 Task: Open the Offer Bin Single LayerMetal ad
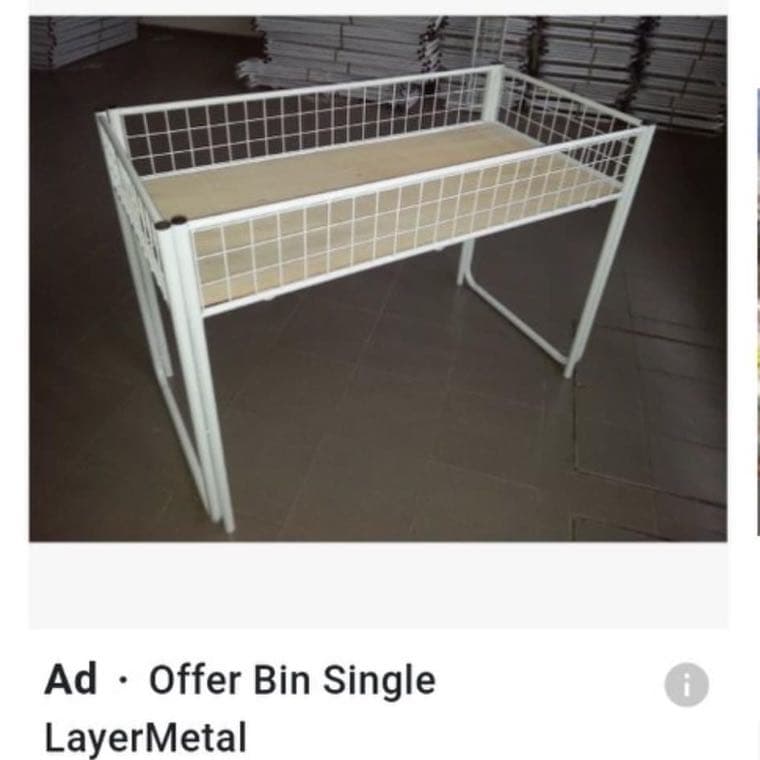(290, 683)
